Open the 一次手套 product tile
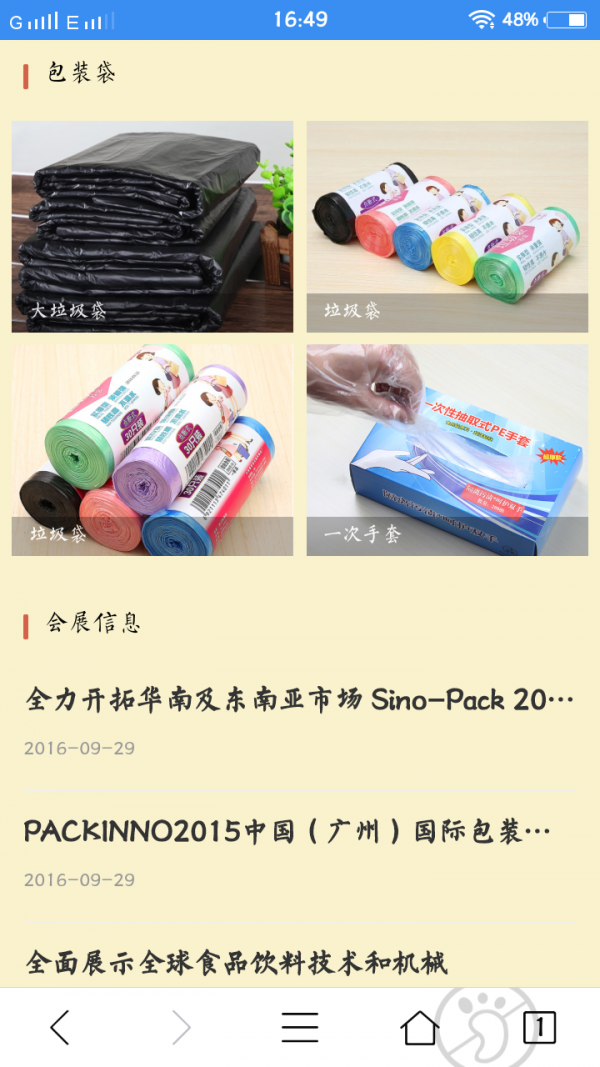 click(447, 450)
